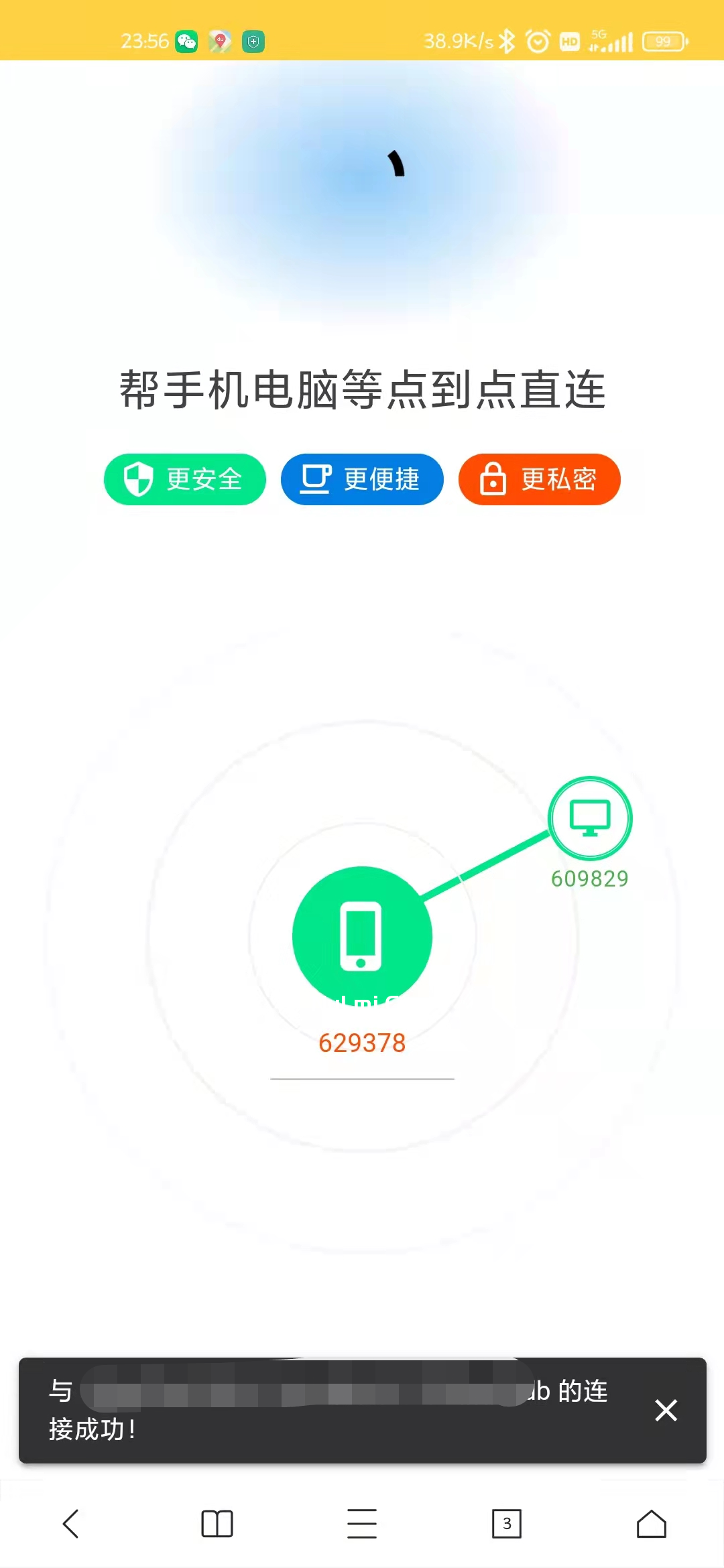Tap the phone device 629378 icon

[362, 936]
